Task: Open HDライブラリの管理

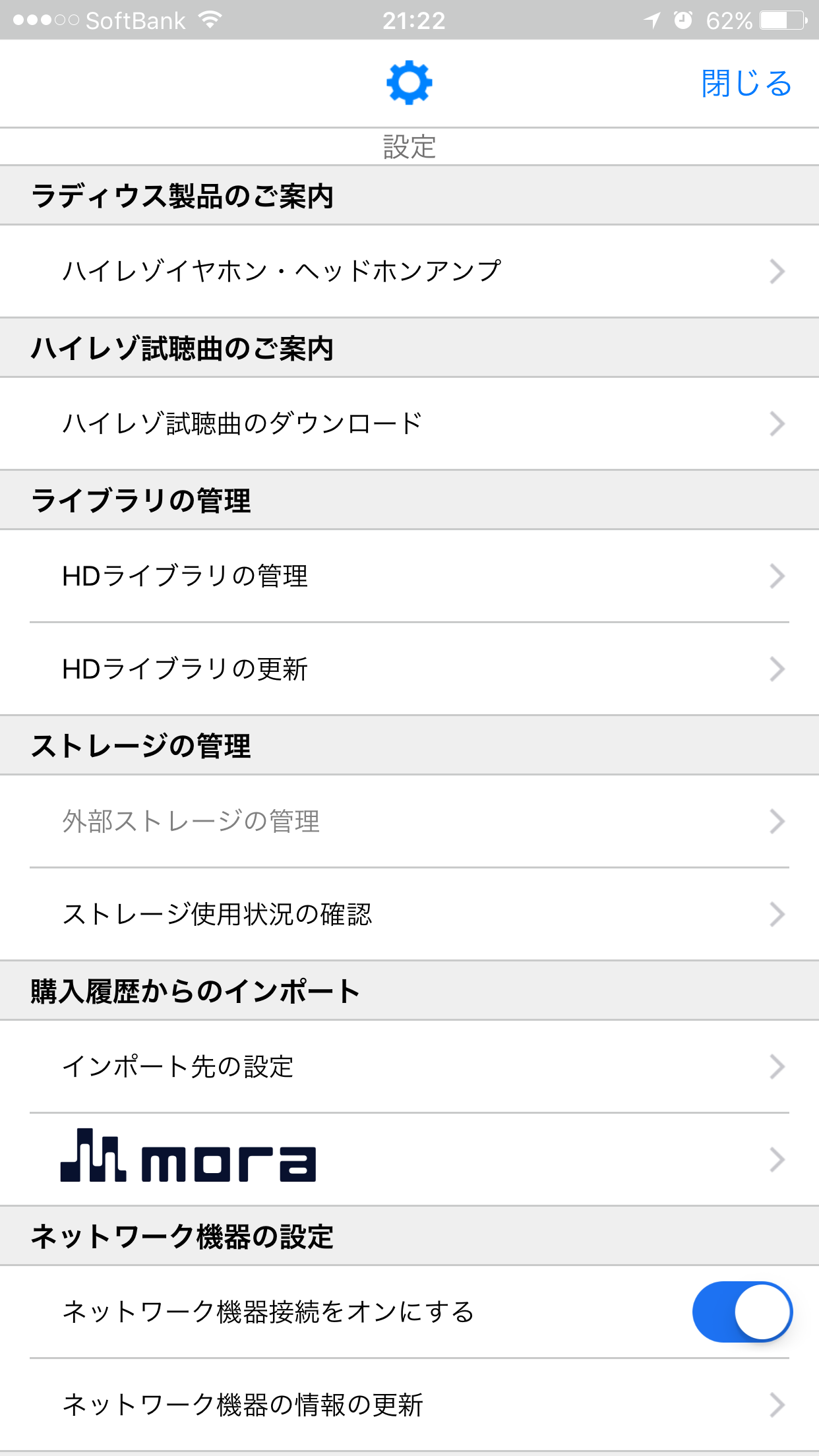Action: (x=409, y=576)
